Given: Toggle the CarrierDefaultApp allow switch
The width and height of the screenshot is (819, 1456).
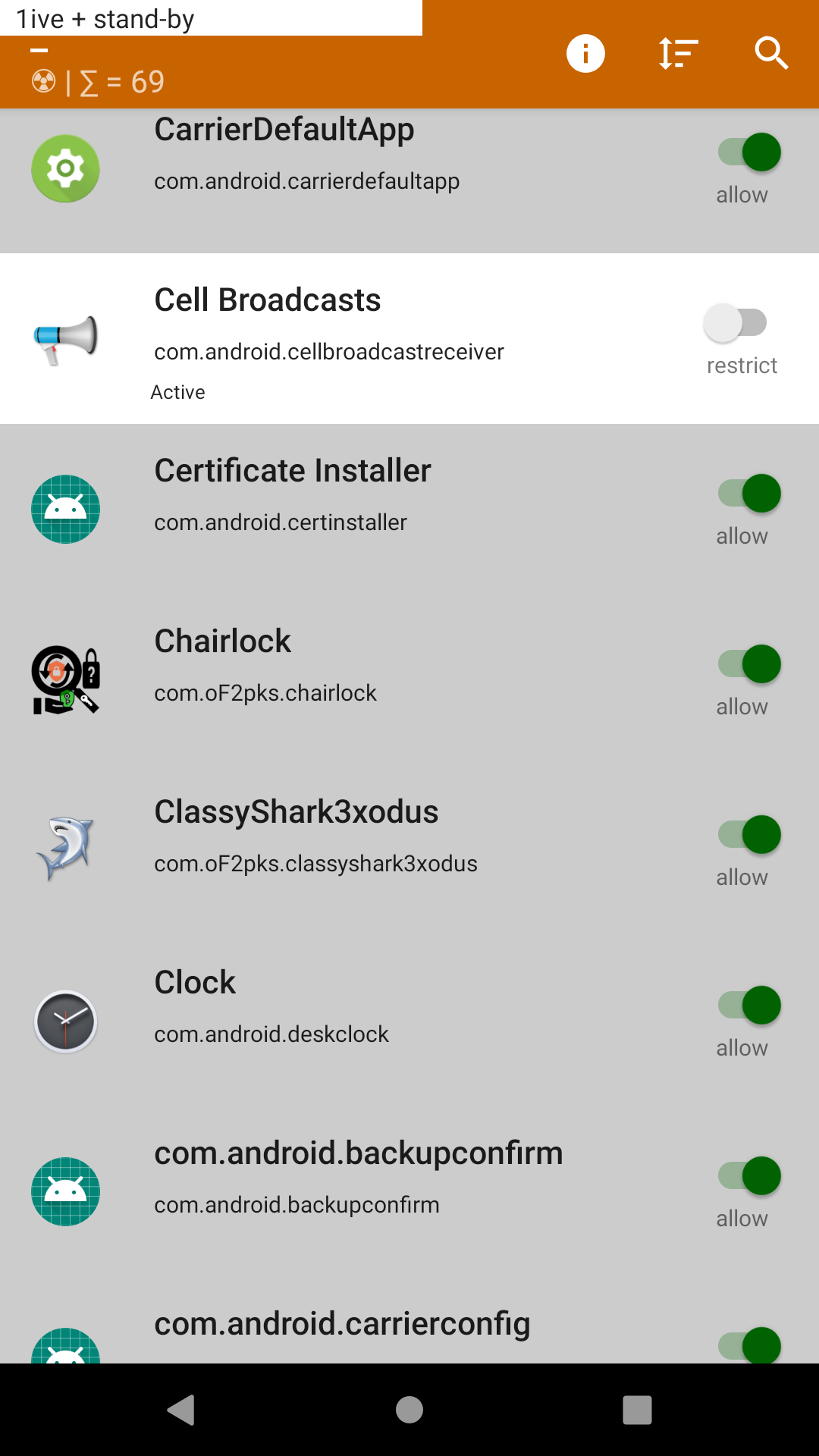Looking at the screenshot, I should pos(749,152).
